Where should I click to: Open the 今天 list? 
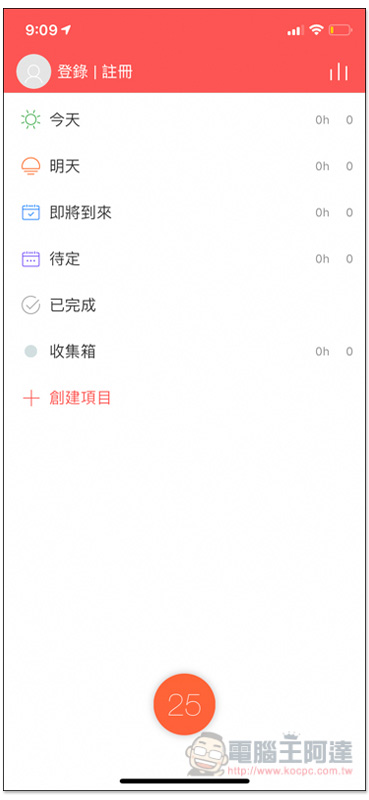pyautogui.click(x=186, y=120)
